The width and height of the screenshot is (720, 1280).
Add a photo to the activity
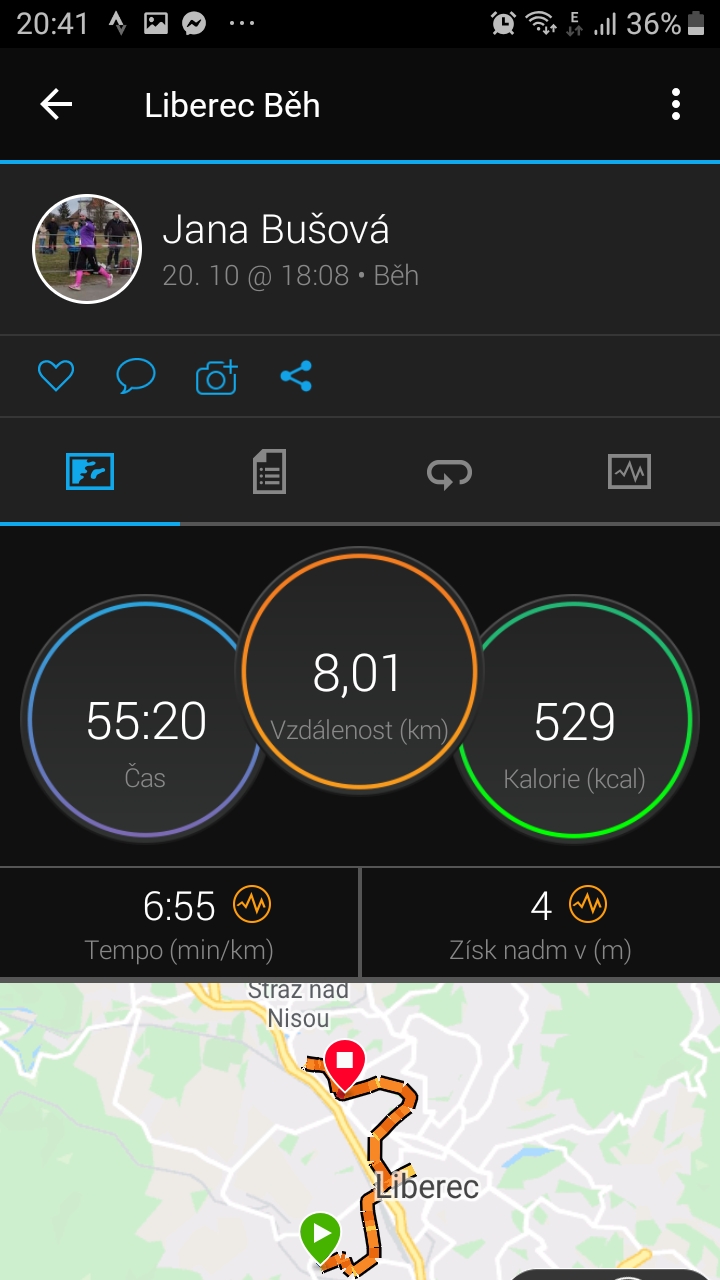216,377
